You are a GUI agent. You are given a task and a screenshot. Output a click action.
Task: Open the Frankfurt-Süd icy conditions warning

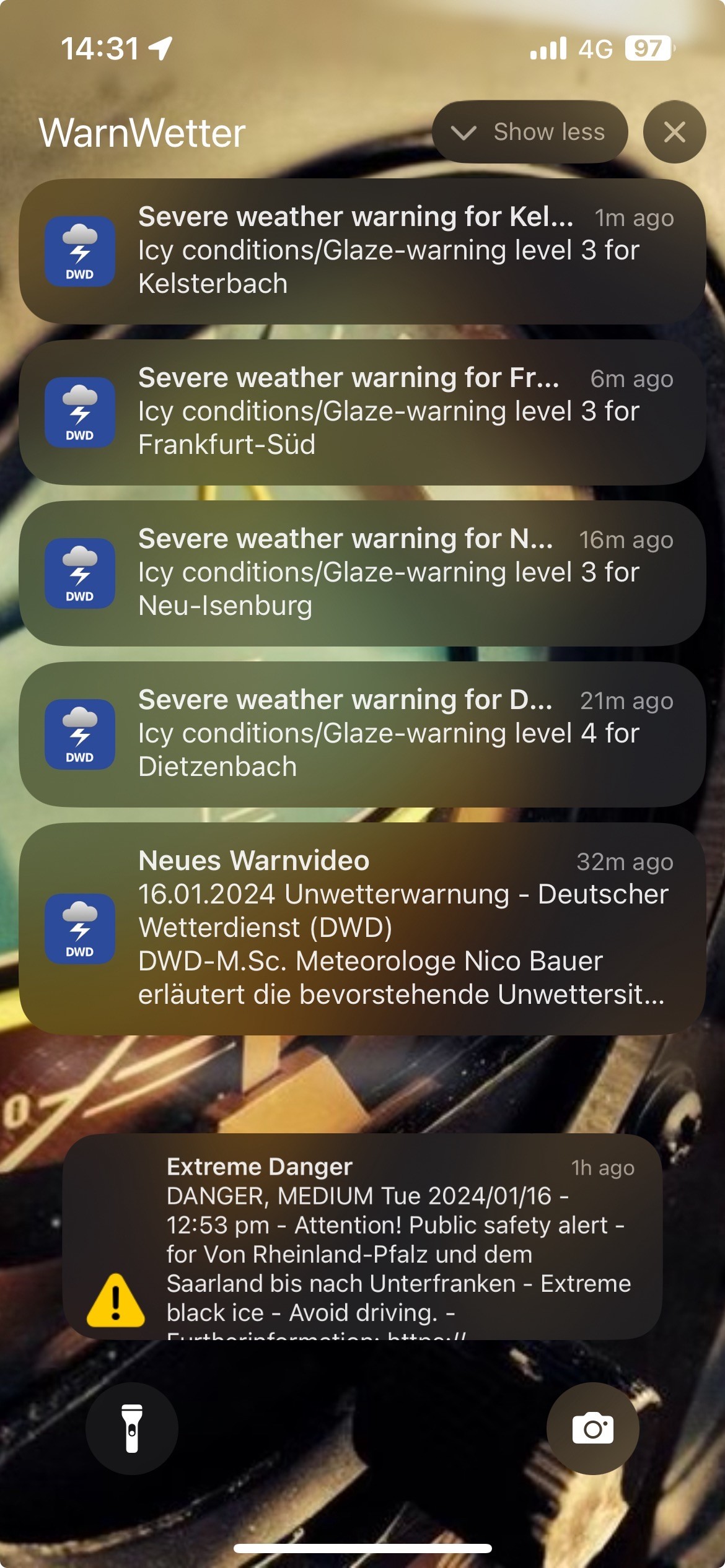click(x=362, y=412)
